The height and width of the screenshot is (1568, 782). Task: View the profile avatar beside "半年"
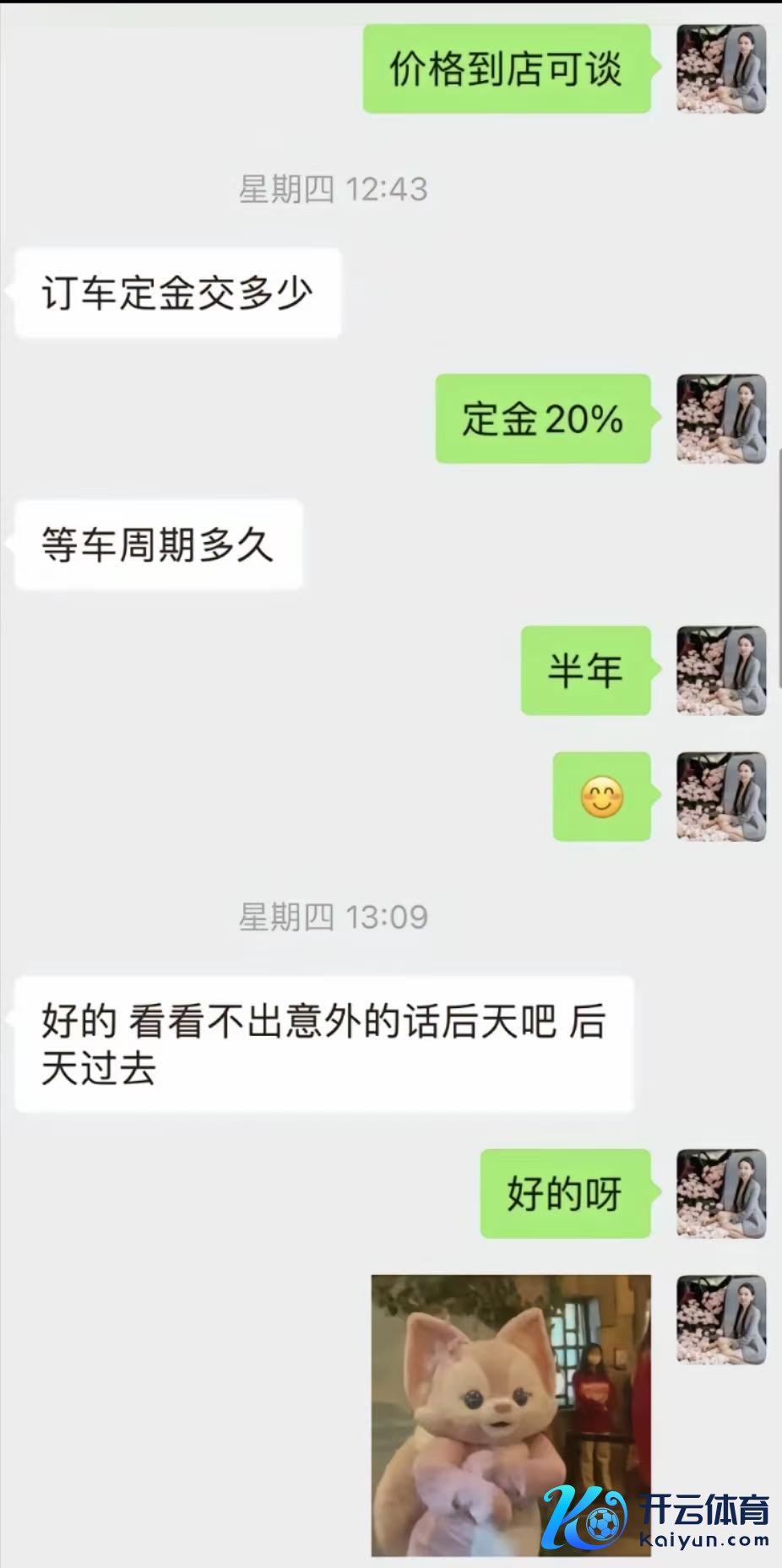tap(721, 670)
